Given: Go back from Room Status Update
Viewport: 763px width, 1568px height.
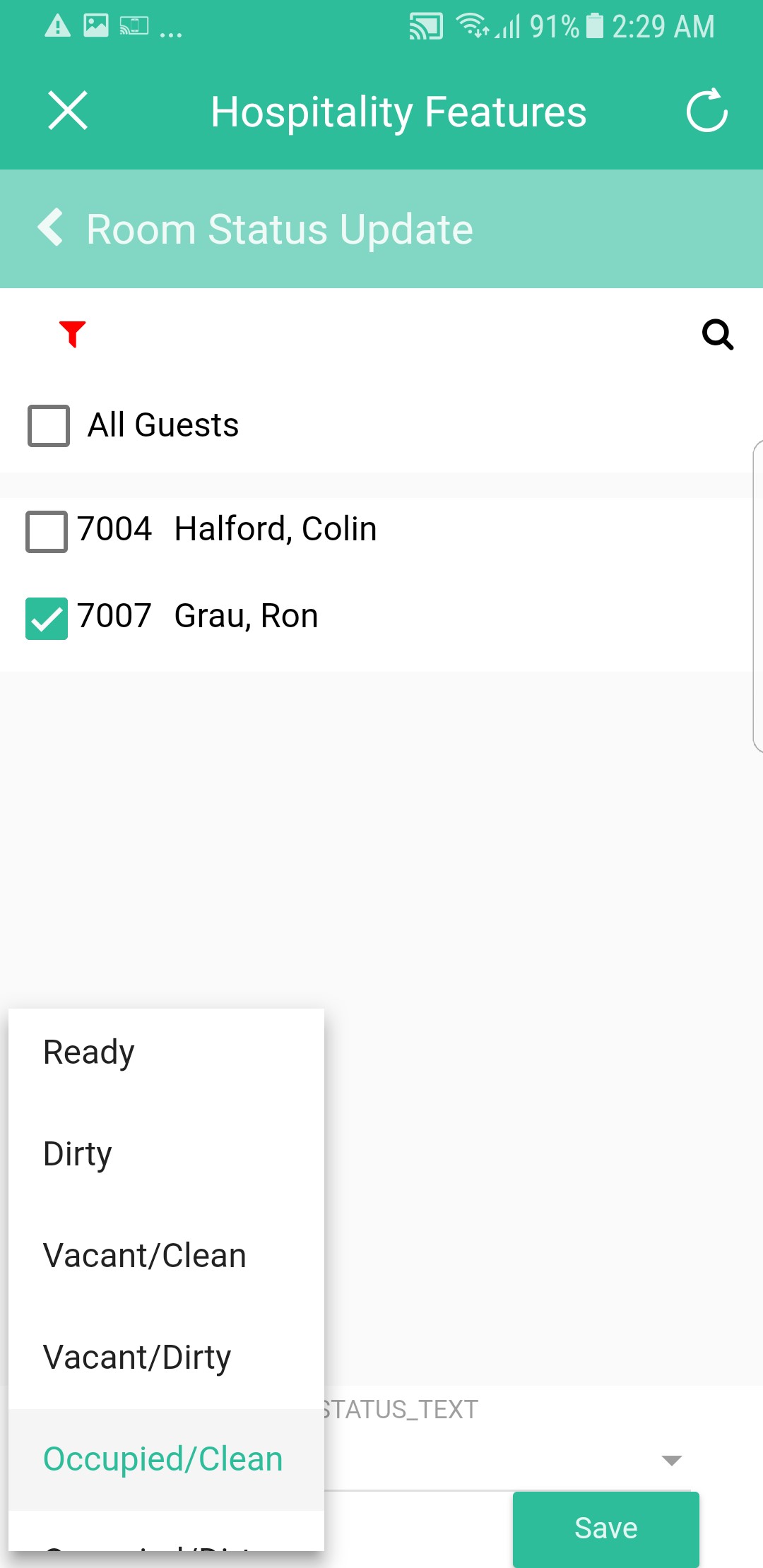Looking at the screenshot, I should (51, 228).
